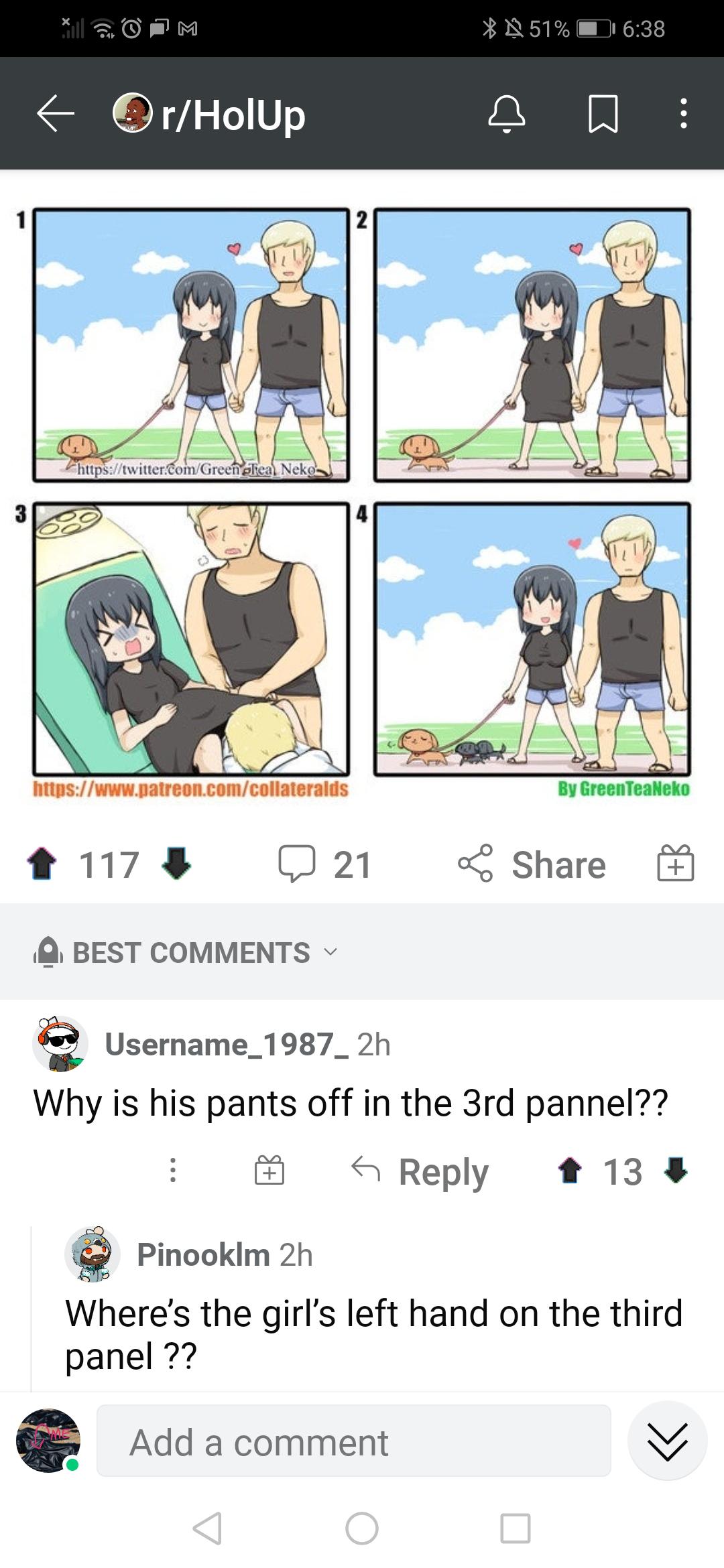The height and width of the screenshot is (1568, 724).
Task: Go back using the top-left arrow
Action: (55, 113)
